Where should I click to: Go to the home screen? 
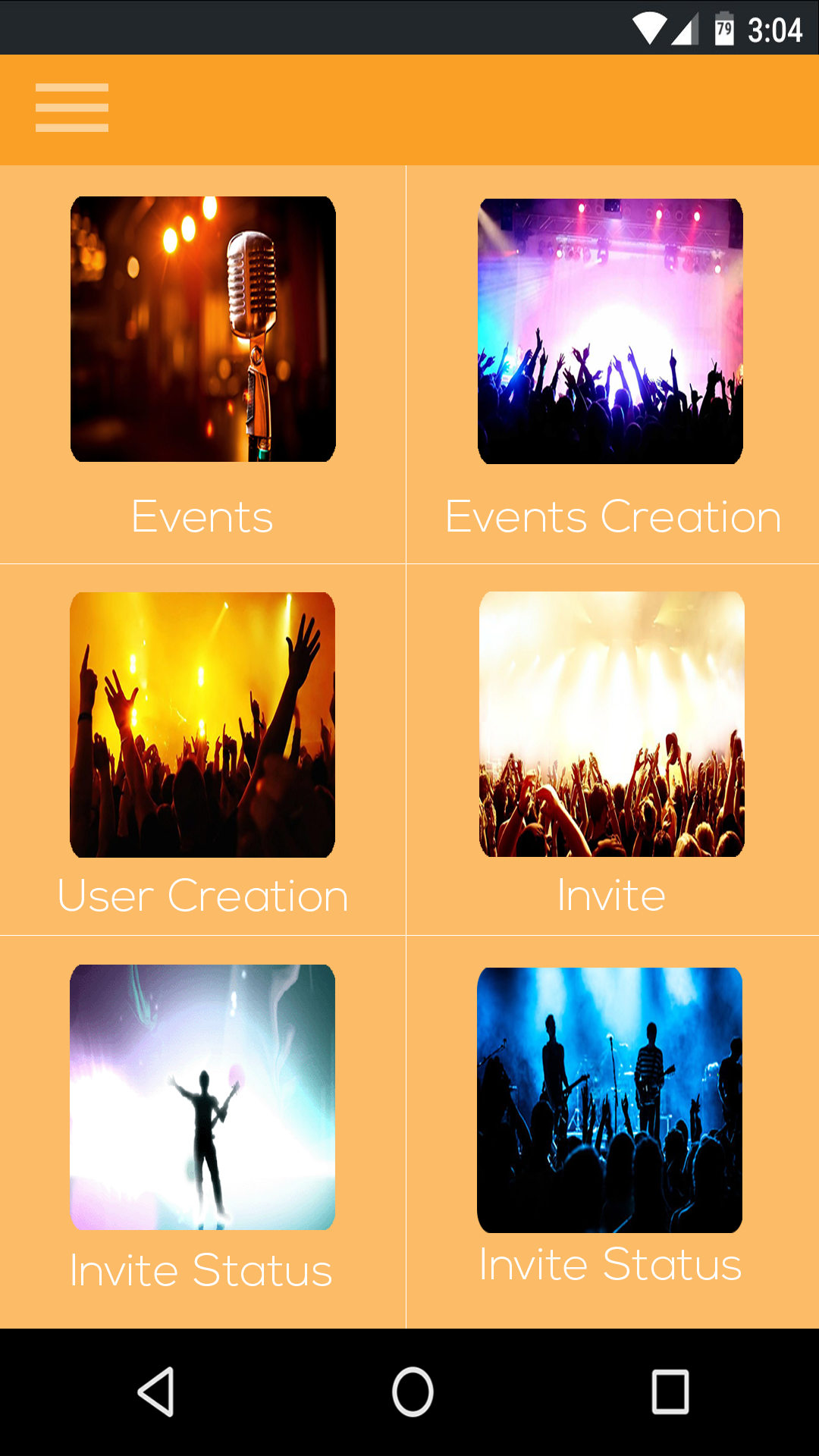tap(413, 1392)
